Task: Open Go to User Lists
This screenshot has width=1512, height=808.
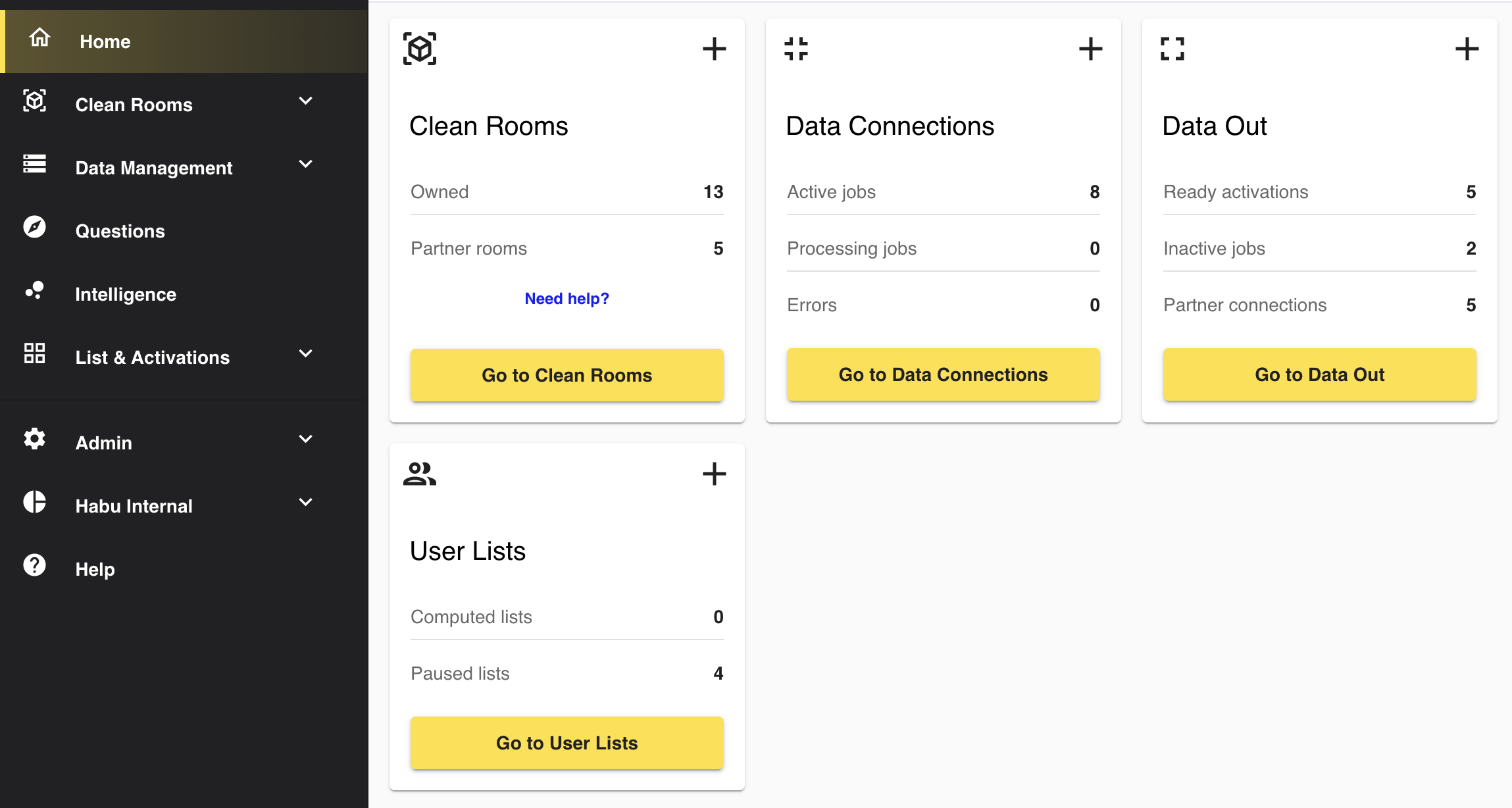Action: tap(567, 743)
